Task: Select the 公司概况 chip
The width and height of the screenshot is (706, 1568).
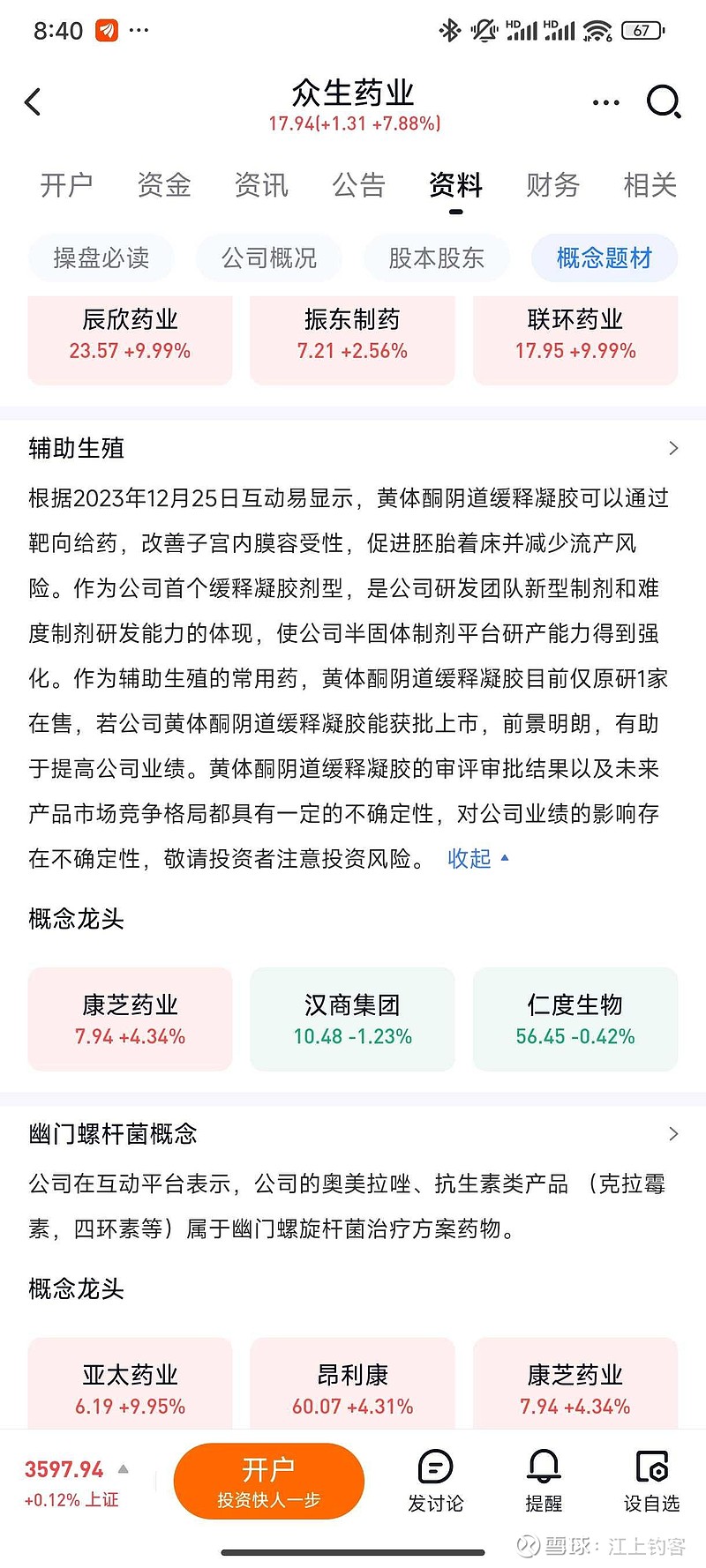Action: click(269, 258)
